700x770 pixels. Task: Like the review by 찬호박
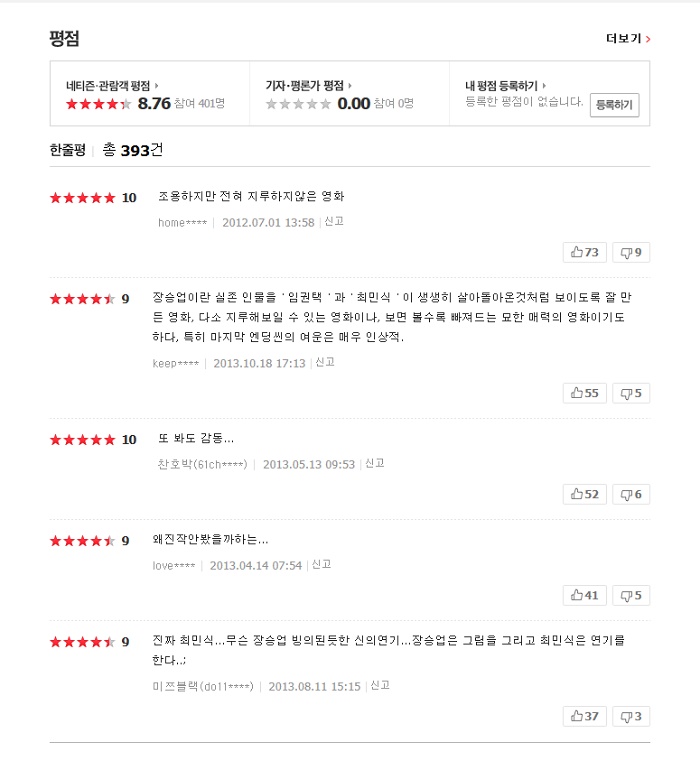click(x=584, y=494)
